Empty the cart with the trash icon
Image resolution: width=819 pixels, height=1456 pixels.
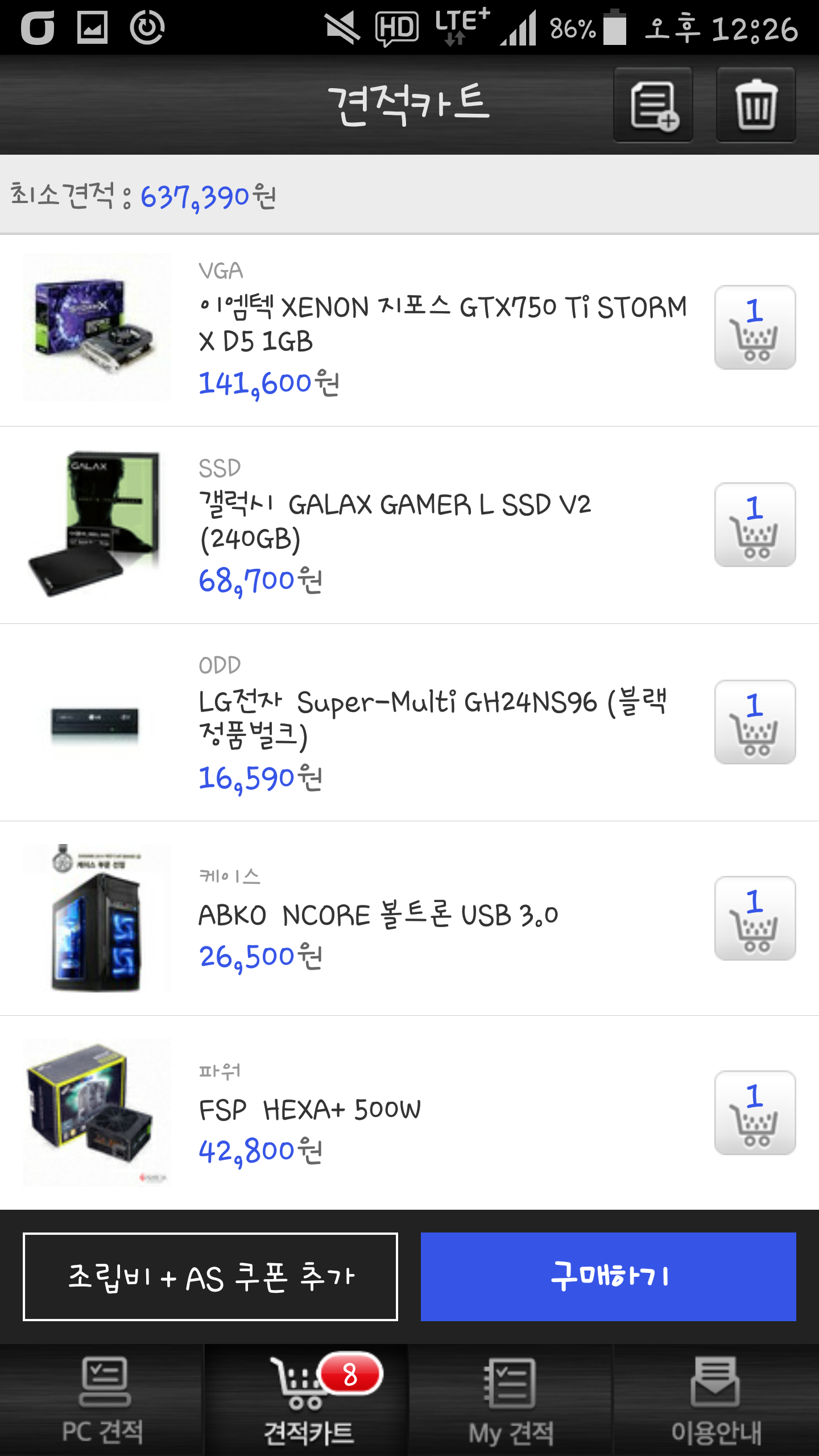pyautogui.click(x=755, y=105)
